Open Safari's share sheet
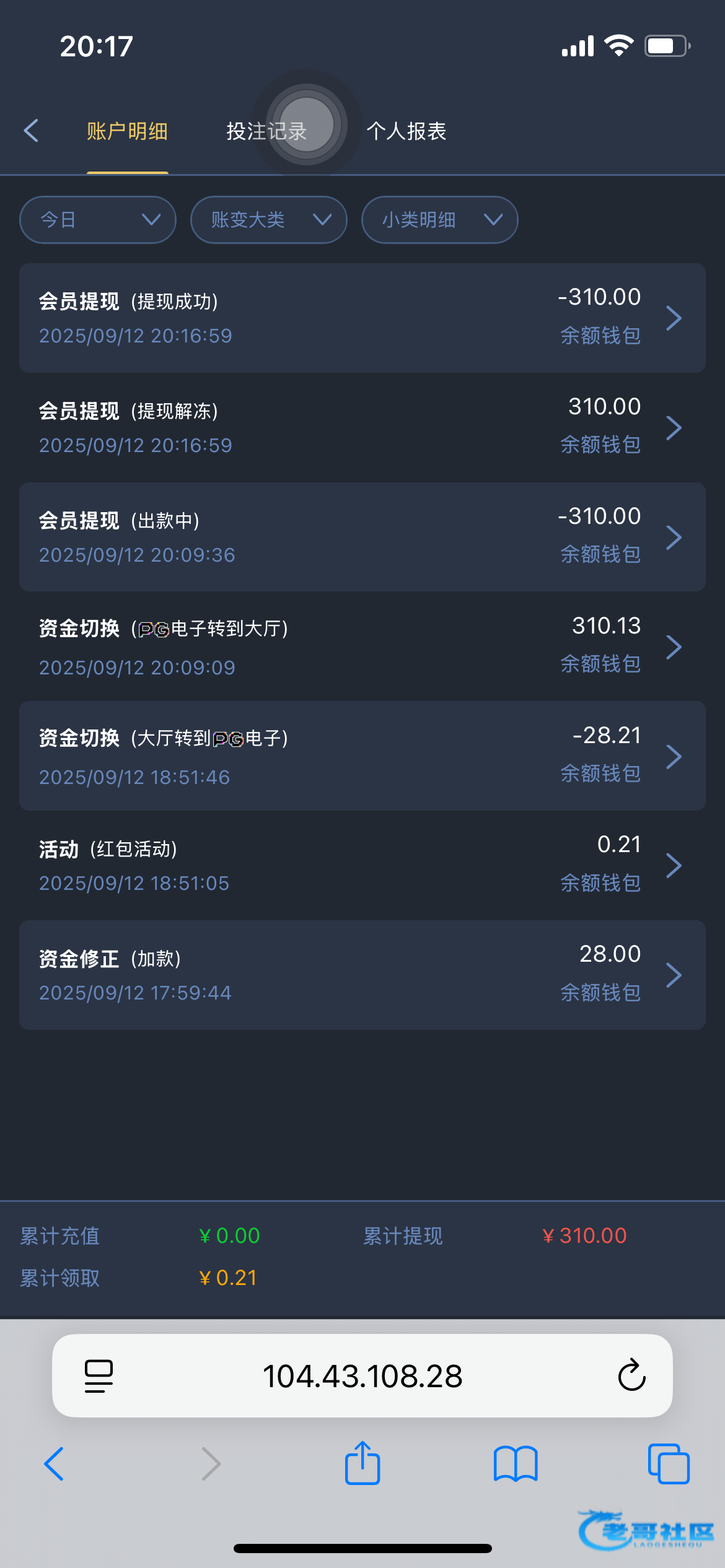Screen dimensions: 725x1568 coord(362,1463)
